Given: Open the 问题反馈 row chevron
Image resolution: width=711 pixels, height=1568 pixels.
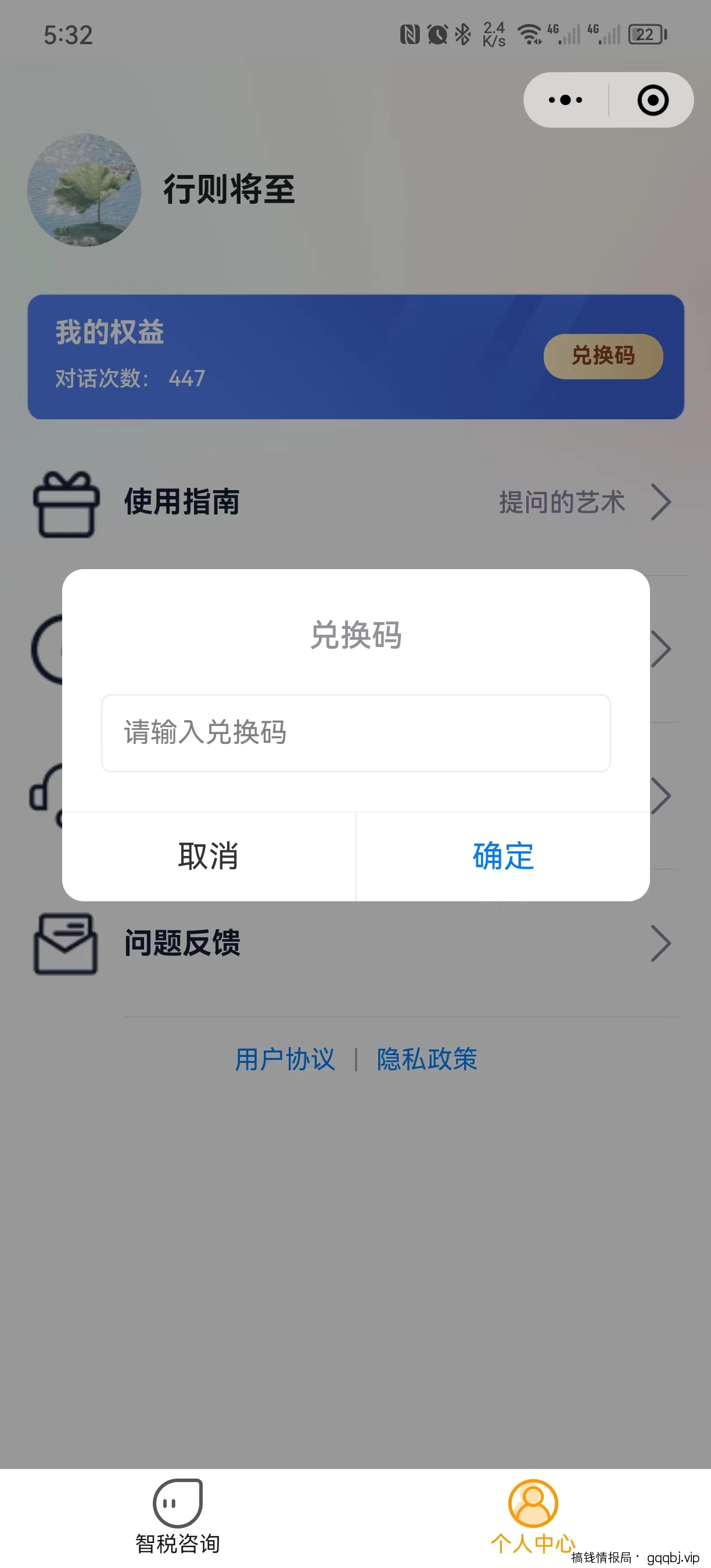Looking at the screenshot, I should (662, 944).
